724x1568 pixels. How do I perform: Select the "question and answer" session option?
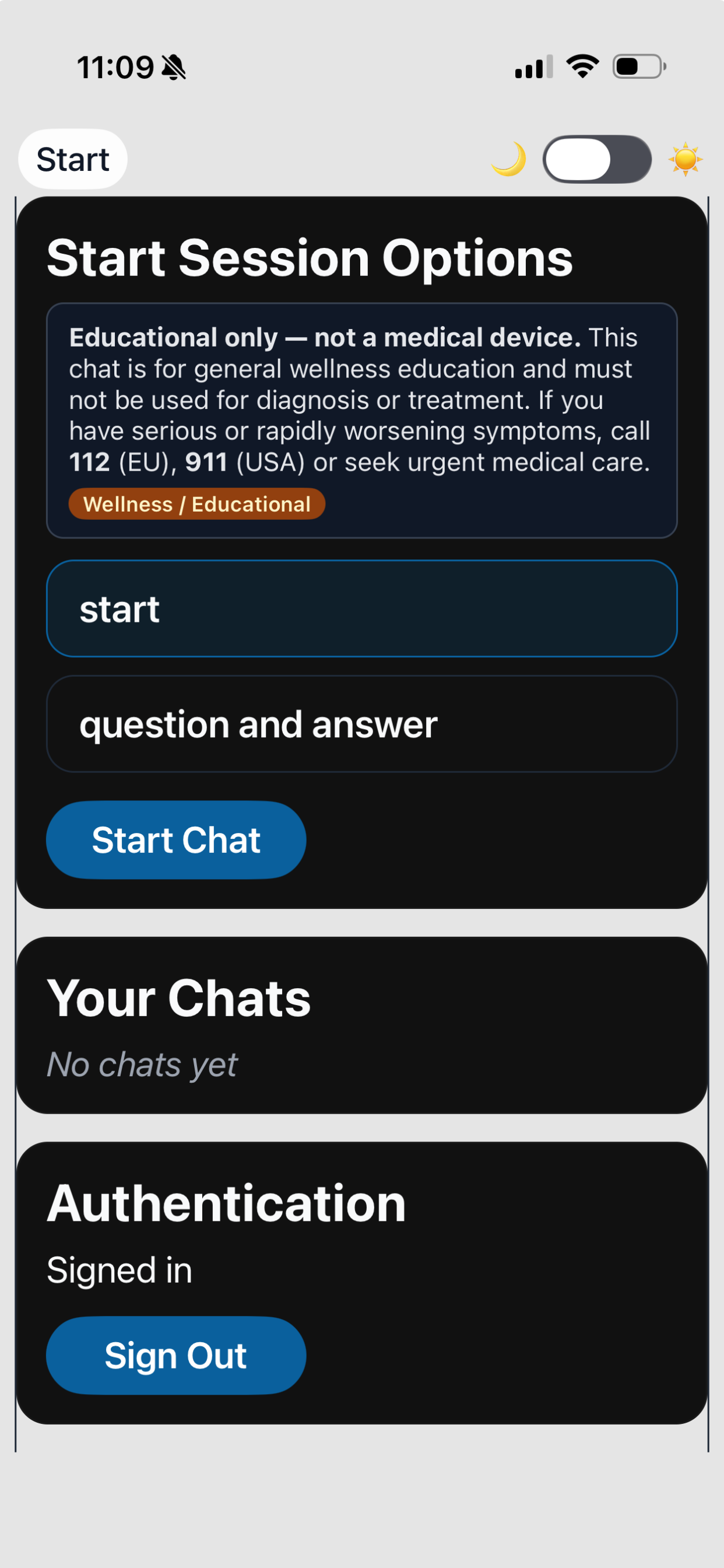click(x=362, y=724)
